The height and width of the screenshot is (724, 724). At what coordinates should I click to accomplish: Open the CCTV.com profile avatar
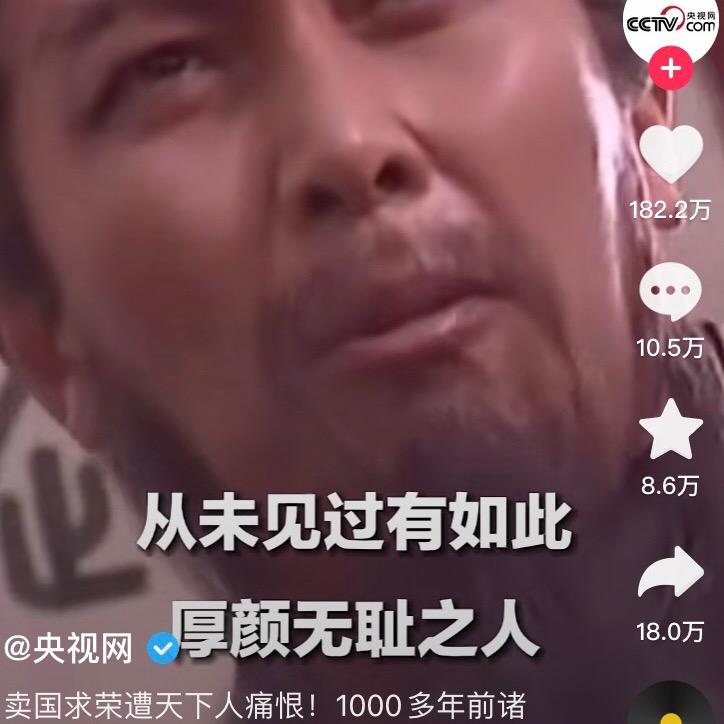pyautogui.click(x=671, y=26)
